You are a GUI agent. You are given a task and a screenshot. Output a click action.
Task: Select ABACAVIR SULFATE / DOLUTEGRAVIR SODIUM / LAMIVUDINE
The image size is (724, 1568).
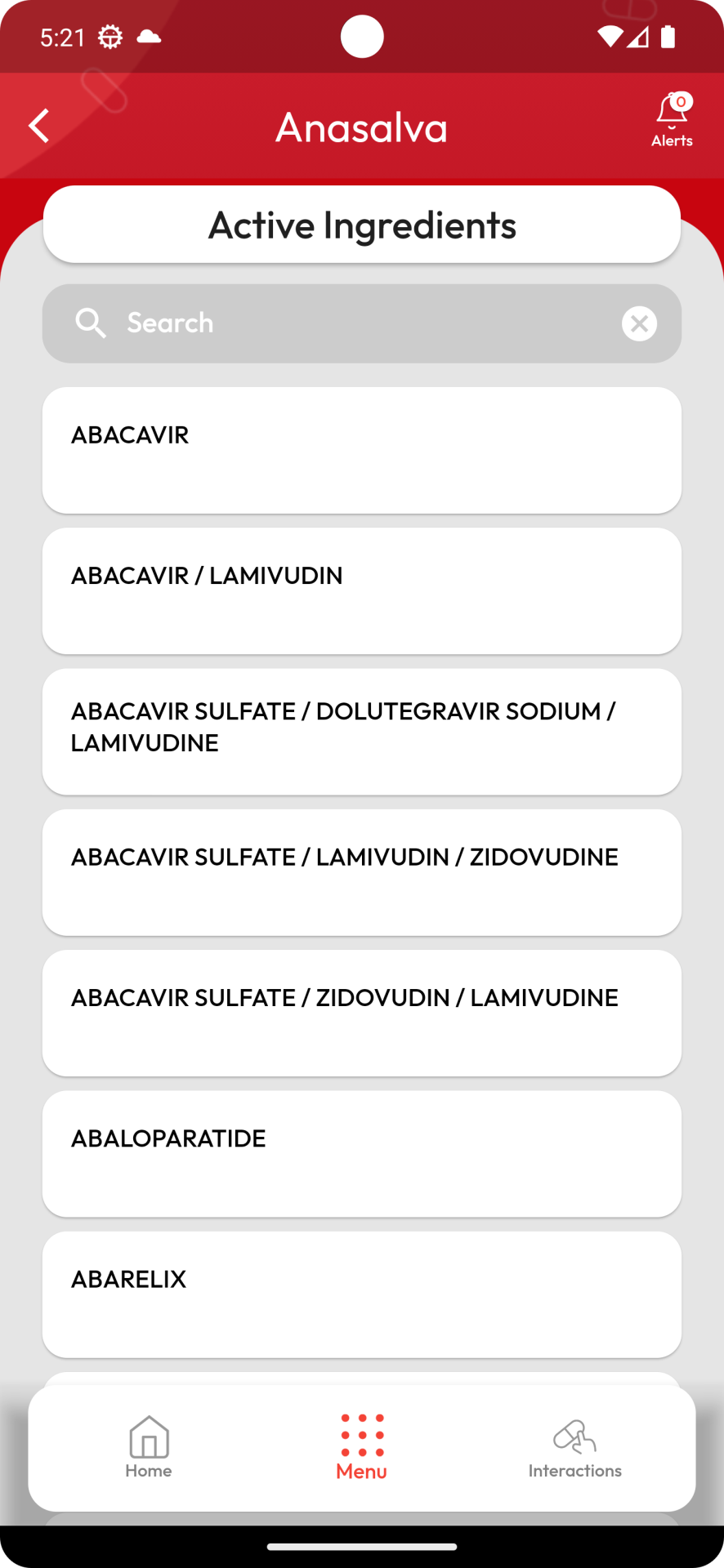[362, 732]
